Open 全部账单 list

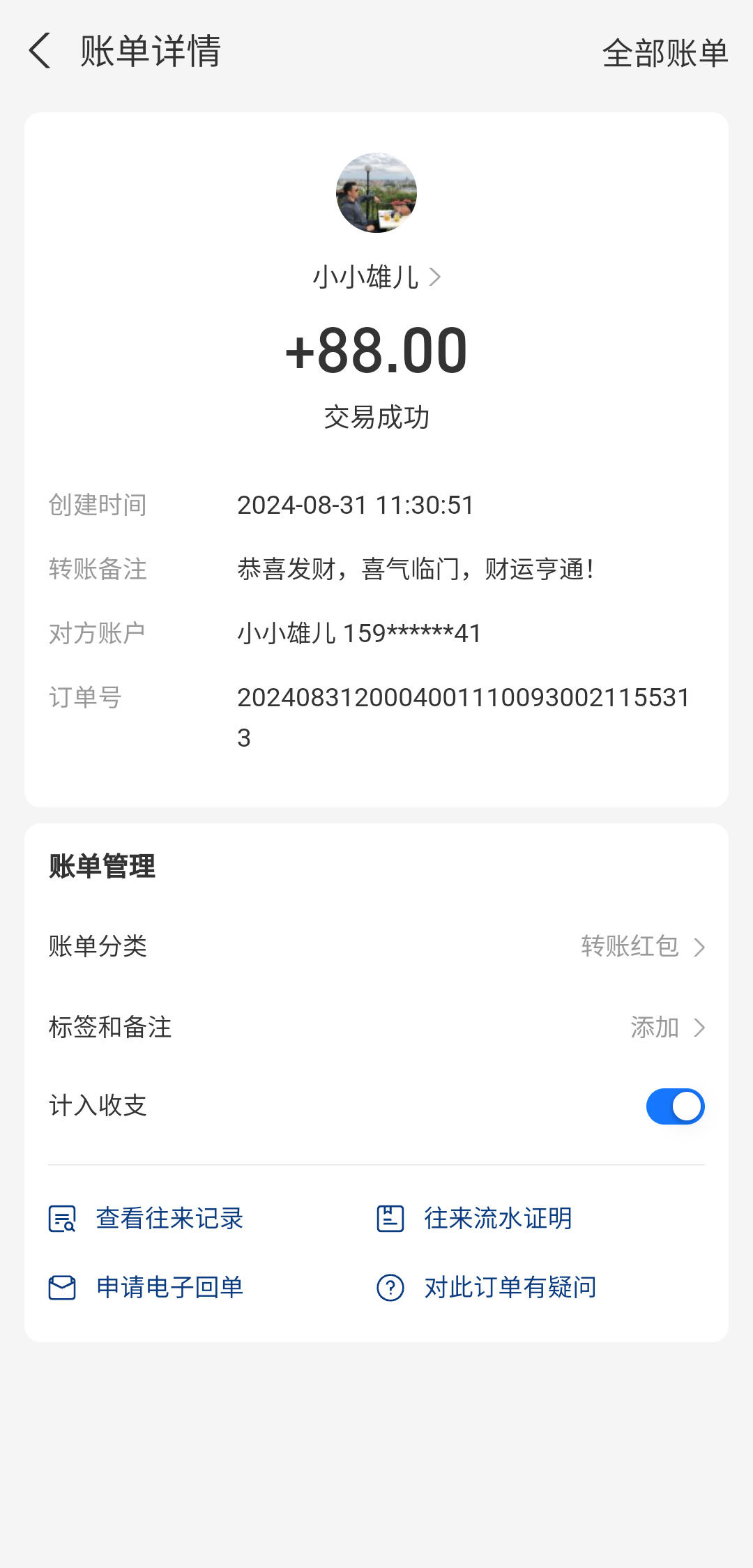tap(664, 53)
